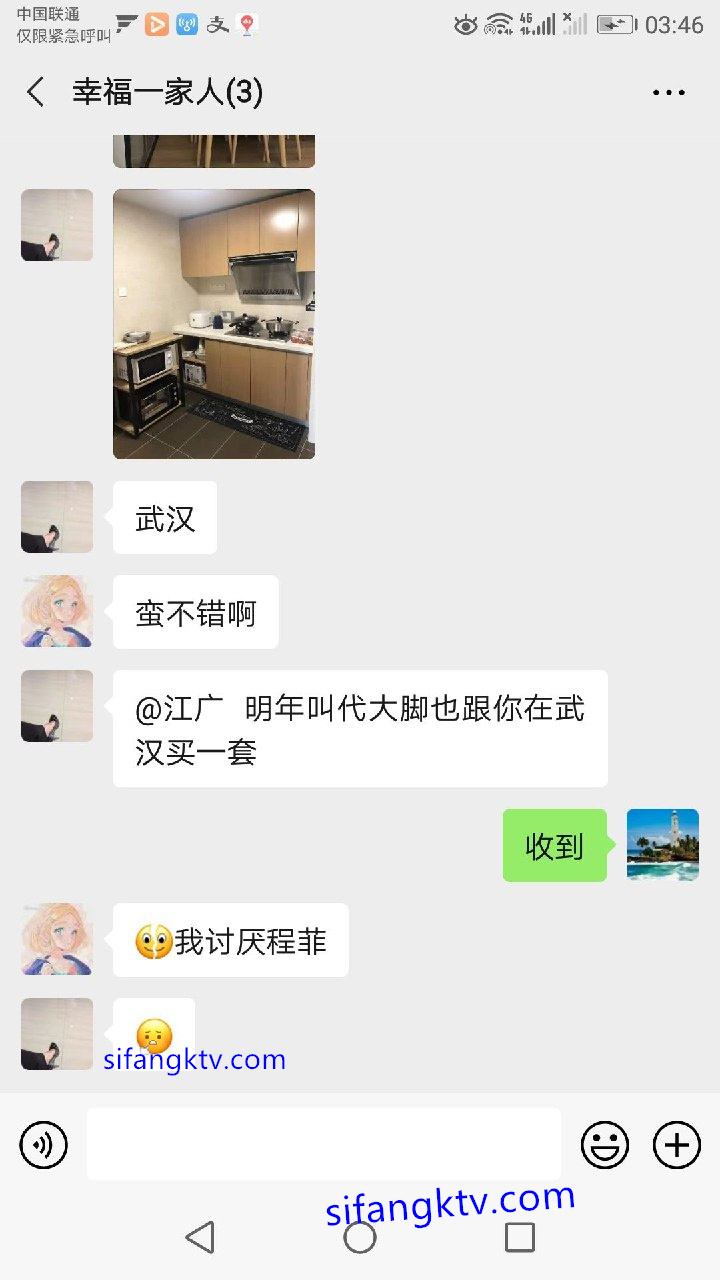The height and width of the screenshot is (1280, 720).
Task: Focus the message text field
Action: (x=323, y=1144)
